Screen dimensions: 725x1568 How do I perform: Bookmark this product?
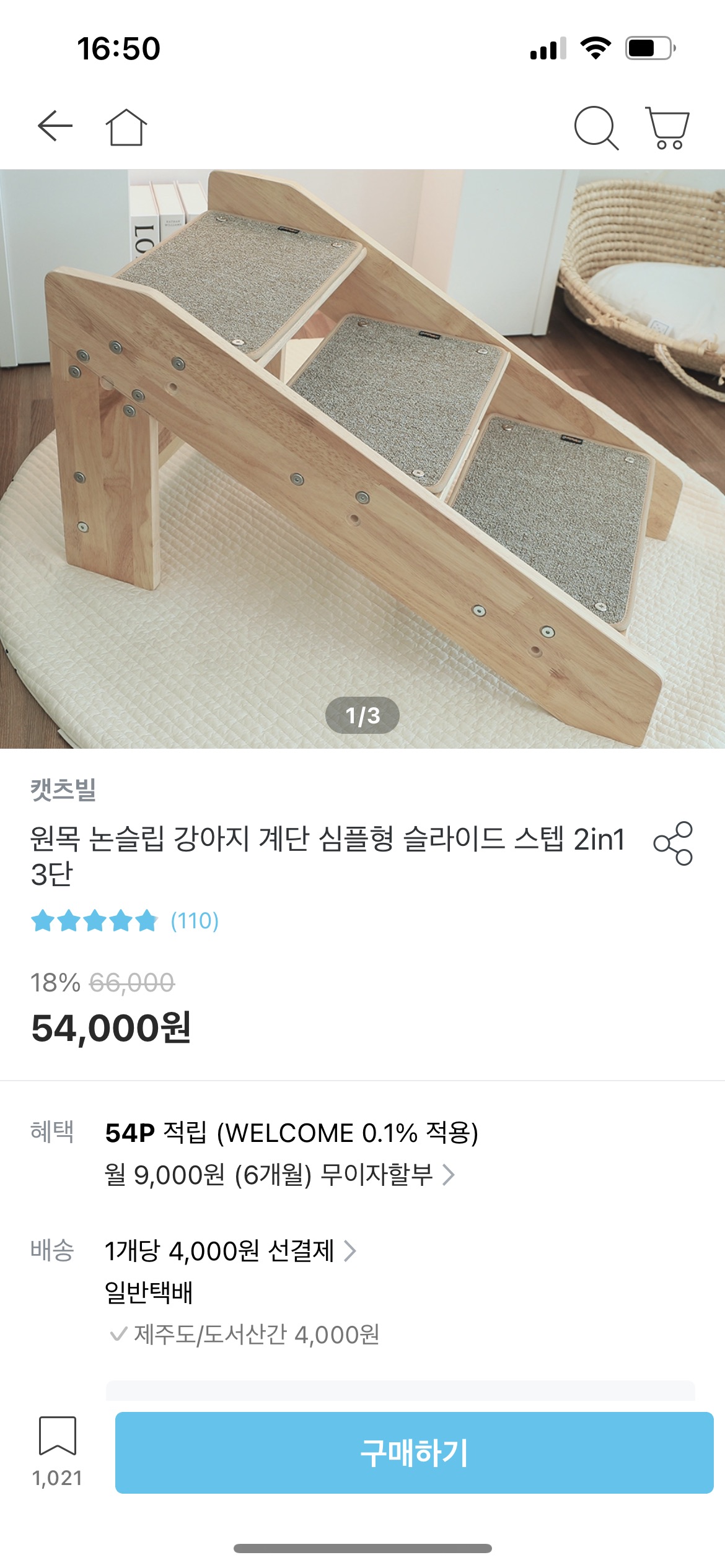click(x=57, y=1436)
